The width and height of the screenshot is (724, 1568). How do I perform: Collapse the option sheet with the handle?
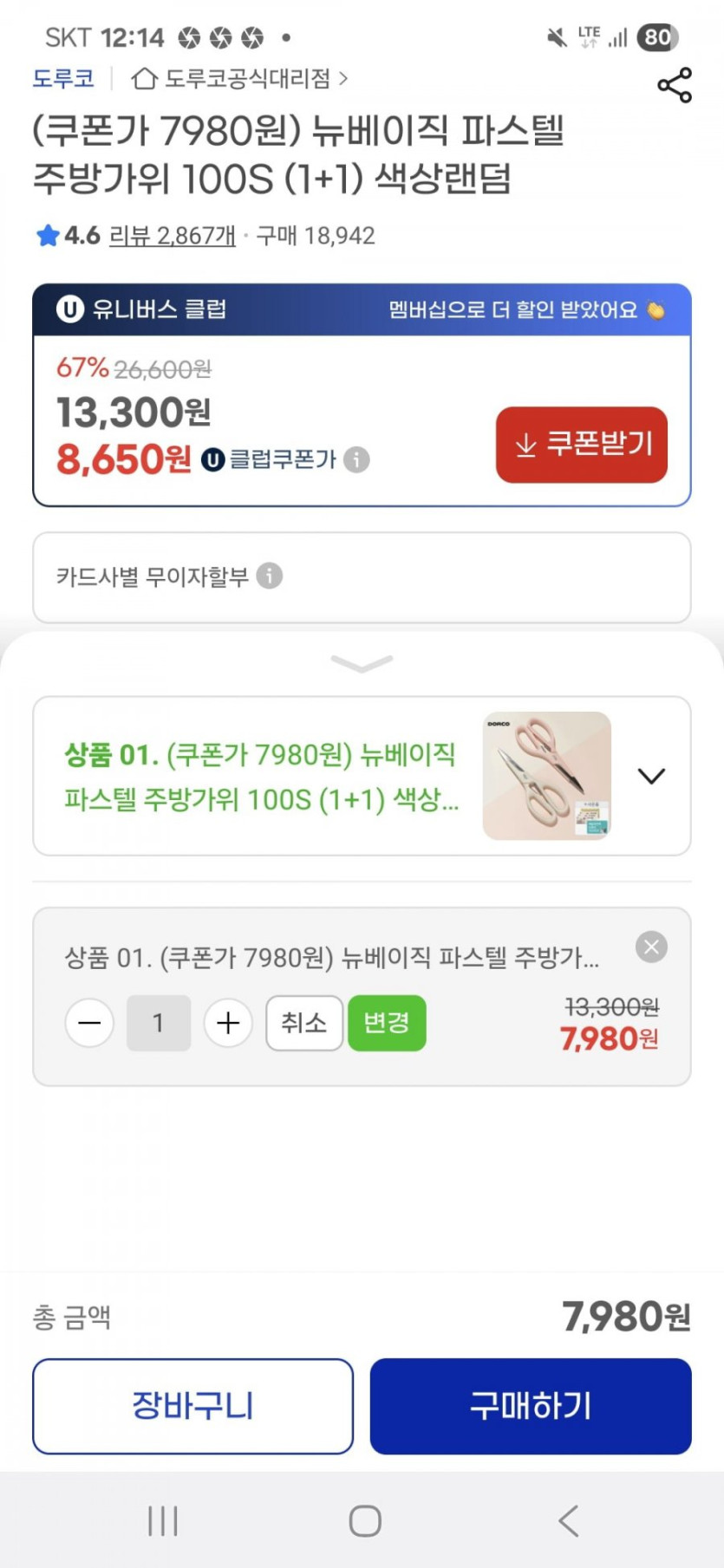362,664
